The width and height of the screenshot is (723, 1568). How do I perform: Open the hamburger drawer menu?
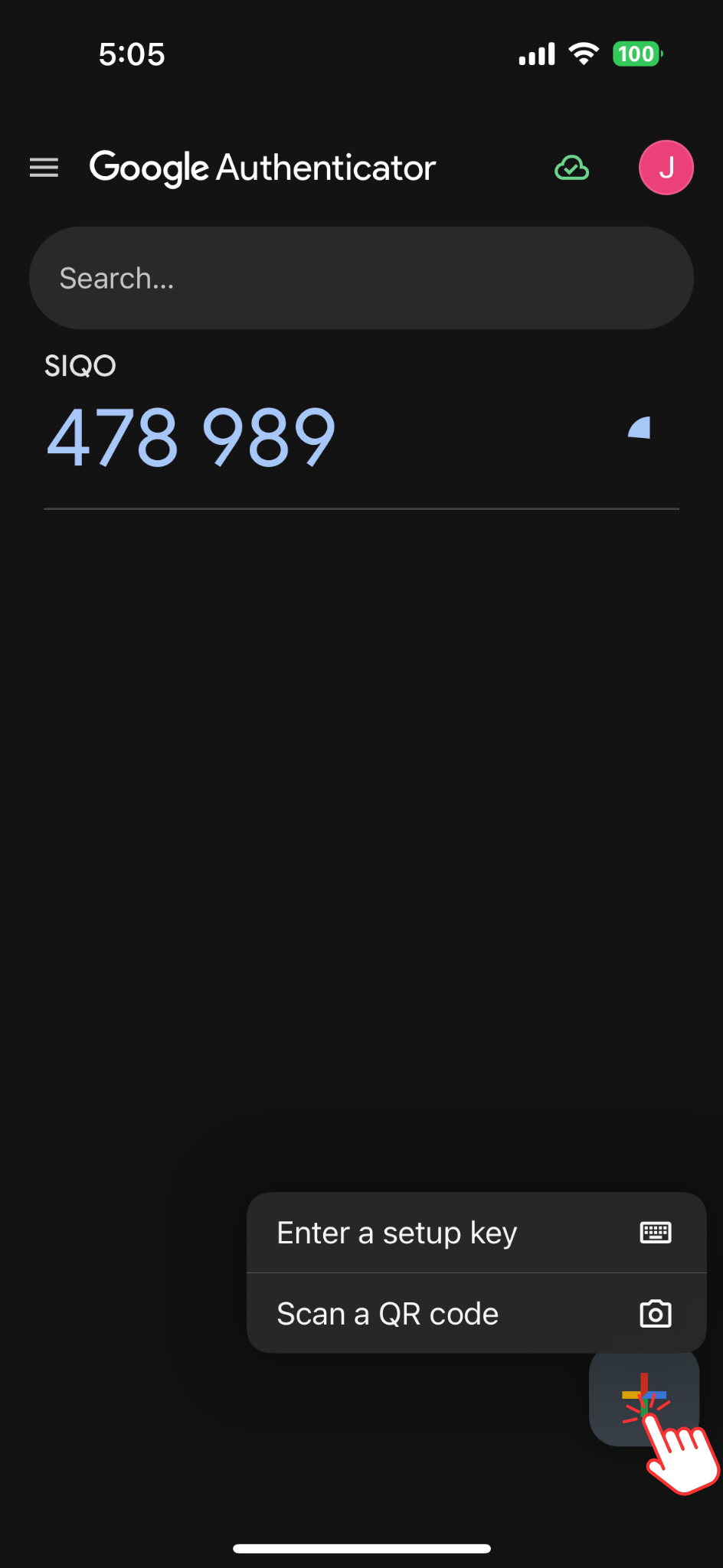pyautogui.click(x=44, y=167)
